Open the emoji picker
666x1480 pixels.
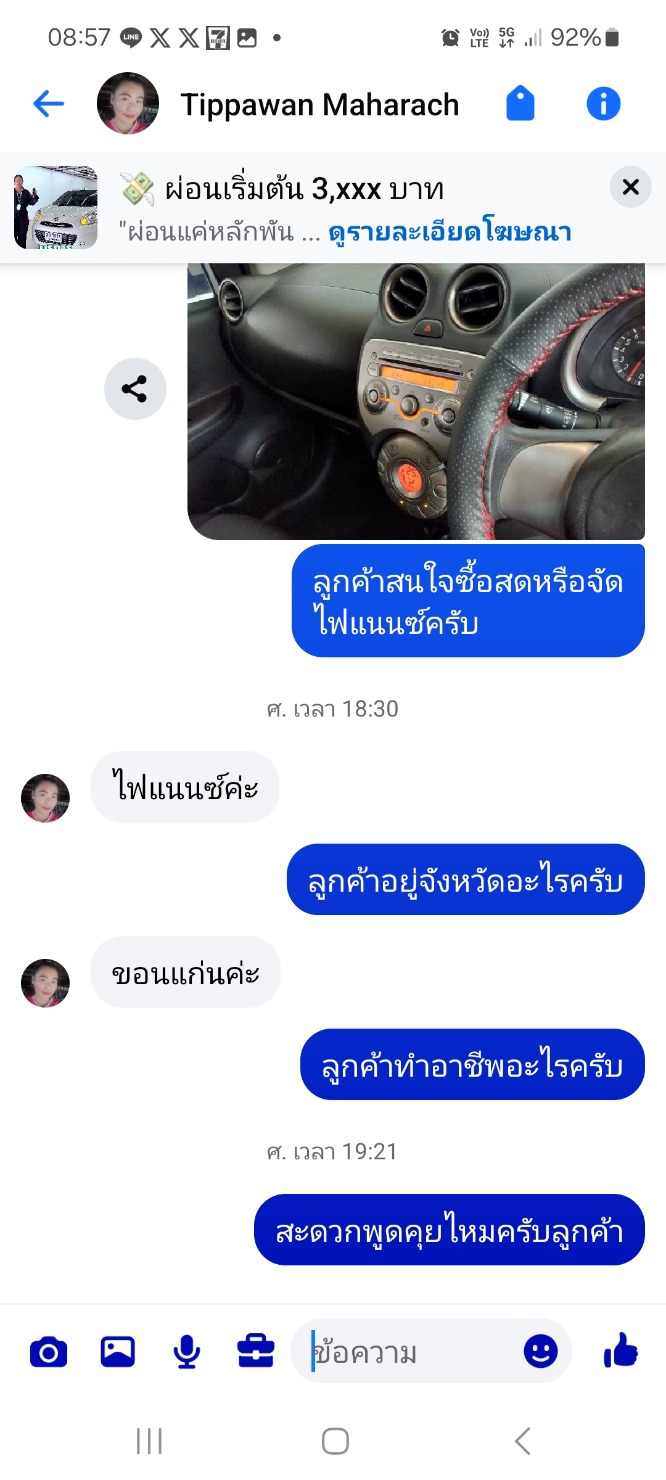coord(540,1352)
